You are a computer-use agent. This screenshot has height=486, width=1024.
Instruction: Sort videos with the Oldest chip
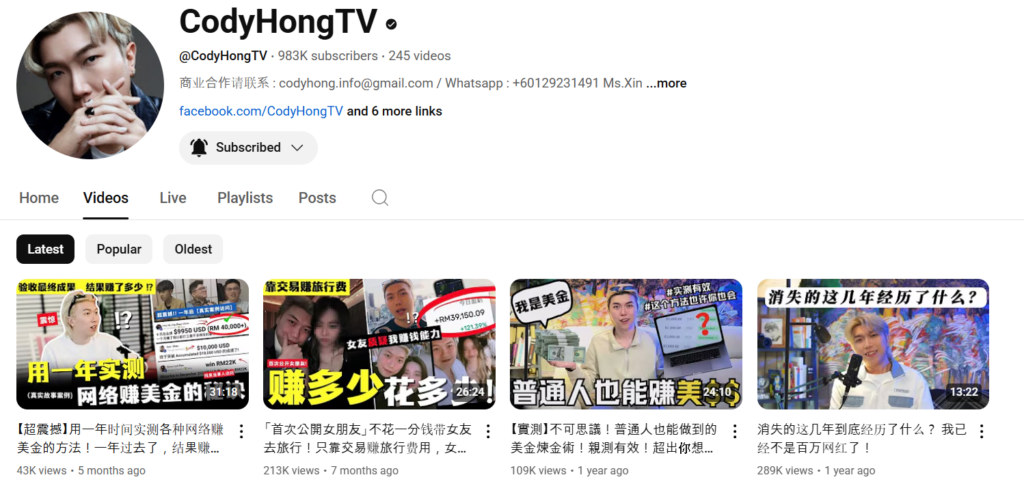[193, 249]
